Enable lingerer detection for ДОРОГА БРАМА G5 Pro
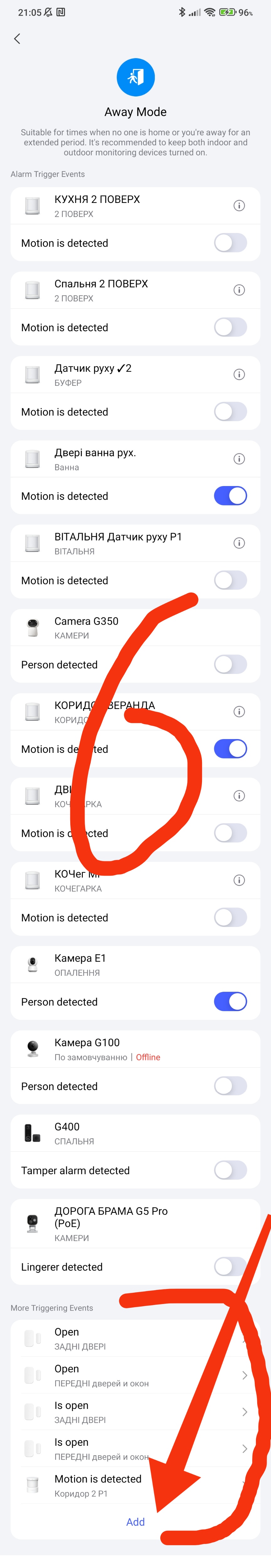Screen dimensions: 271x1568 click(230, 1267)
